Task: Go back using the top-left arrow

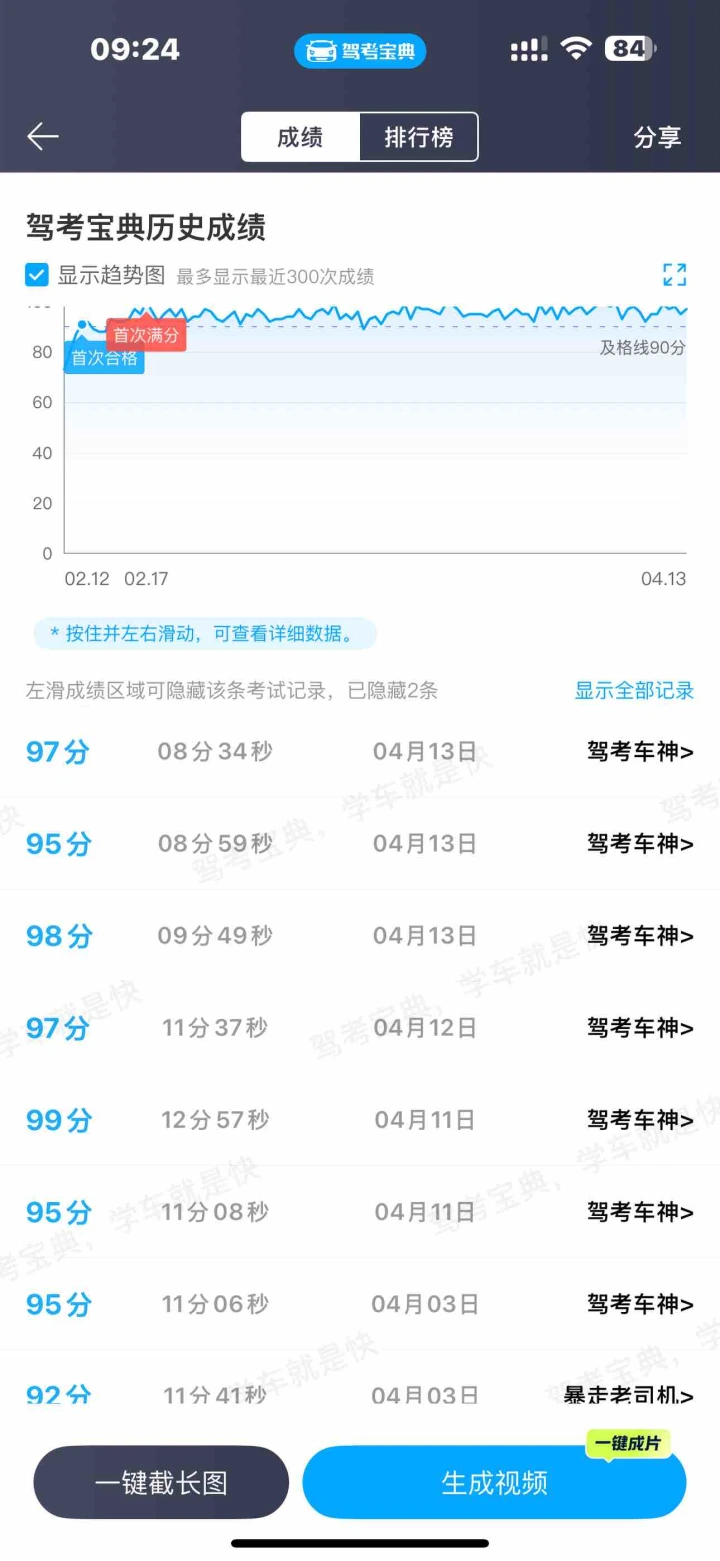Action: (x=43, y=137)
